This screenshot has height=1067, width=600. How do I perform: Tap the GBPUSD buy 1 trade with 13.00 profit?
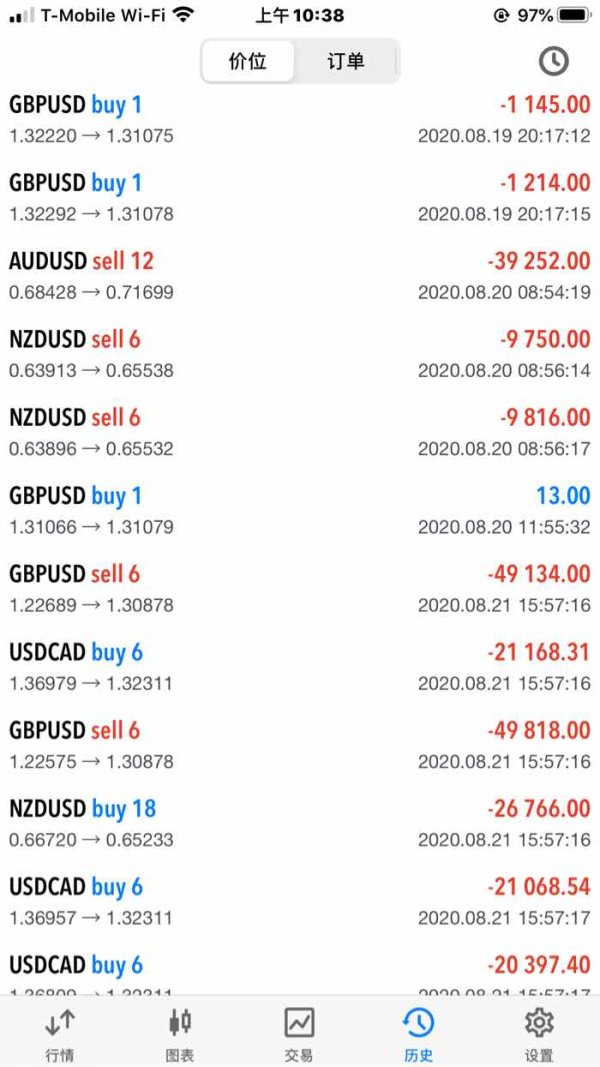click(x=300, y=510)
